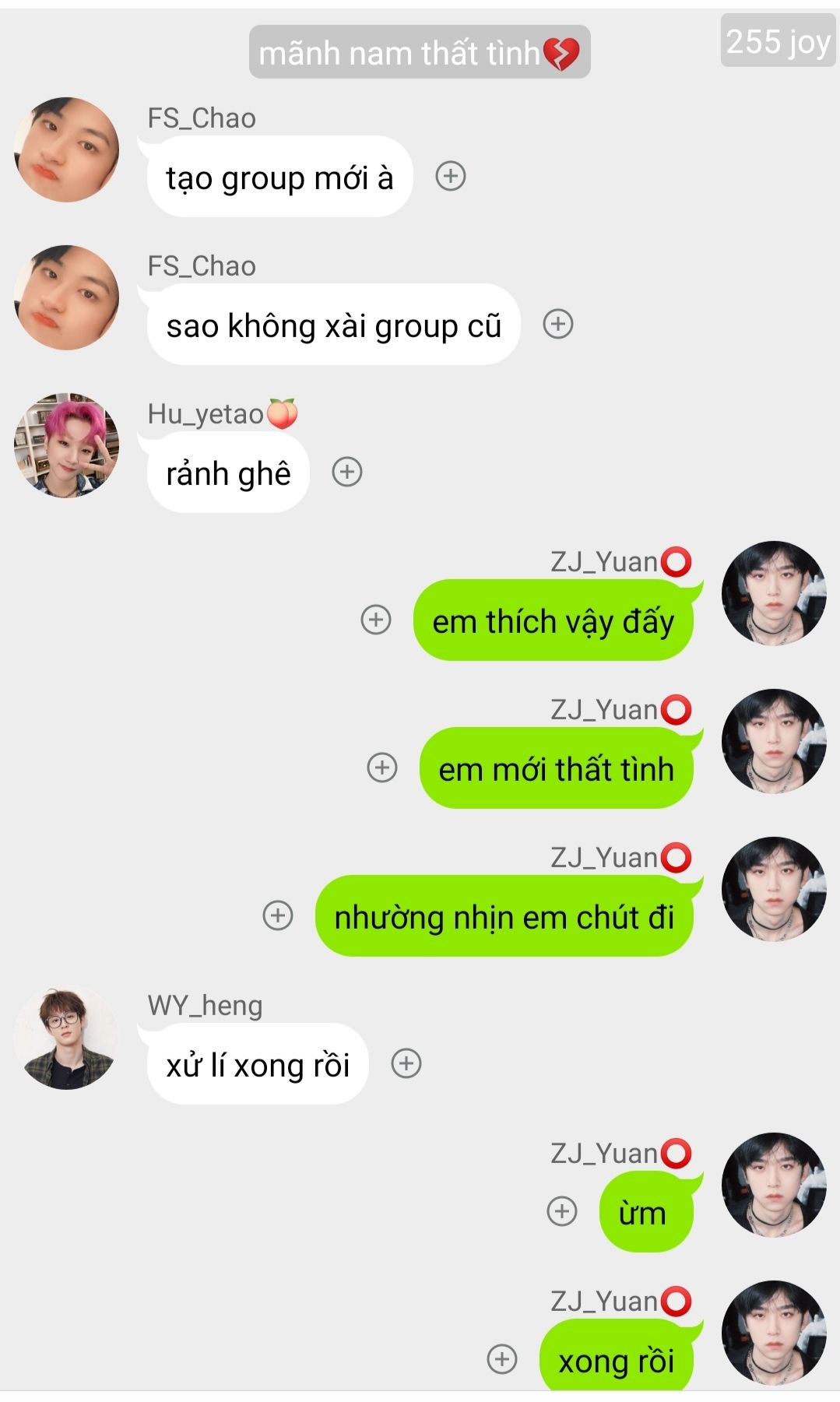Tap plus icon beside "em mới thất tình"

(382, 768)
